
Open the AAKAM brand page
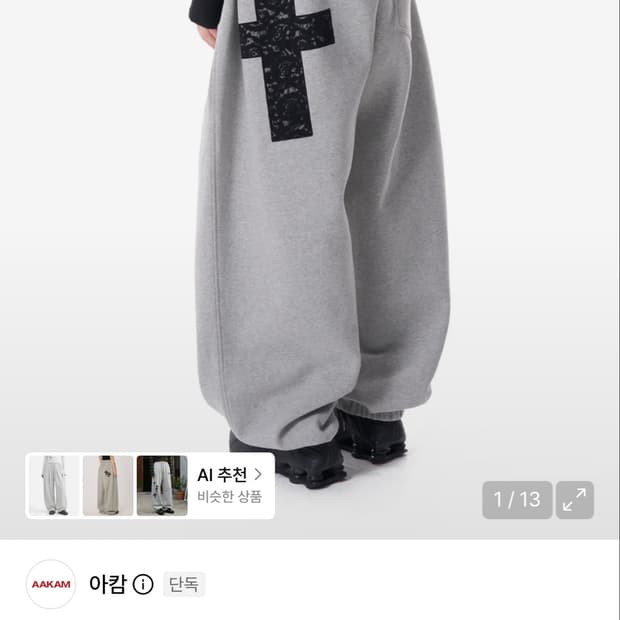[51, 584]
